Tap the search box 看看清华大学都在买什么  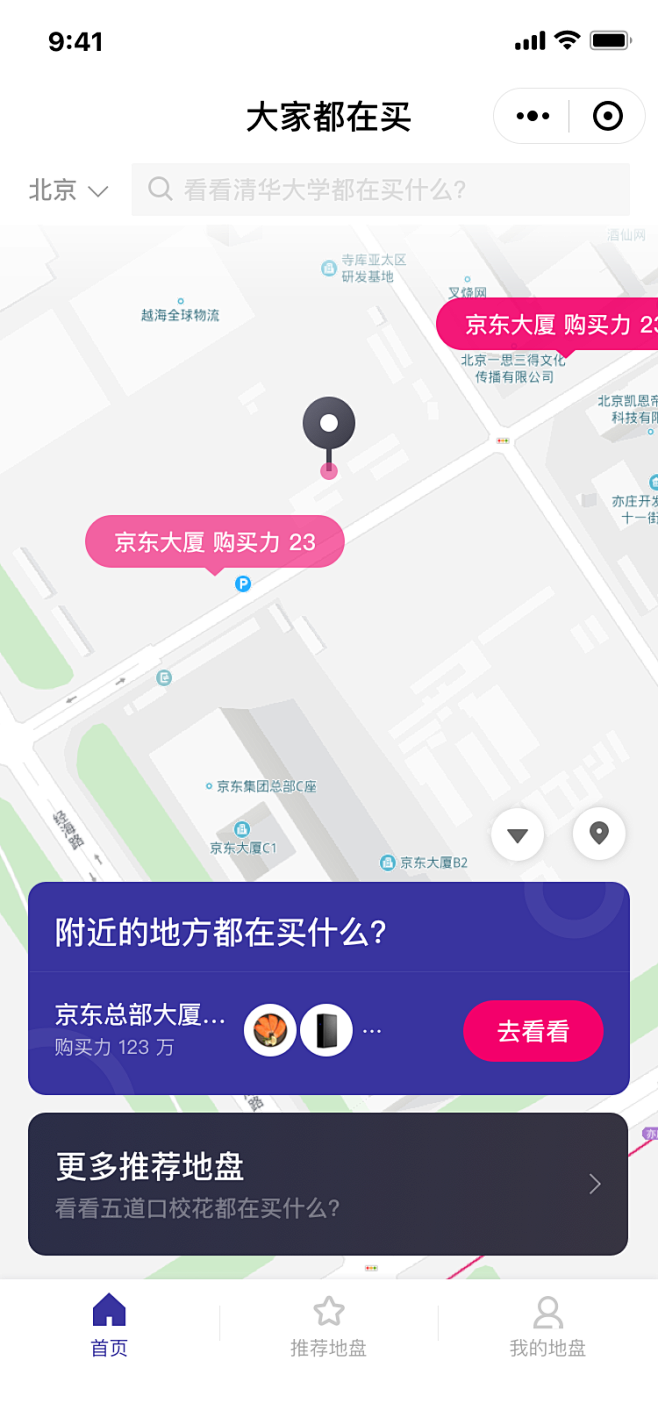(x=380, y=190)
